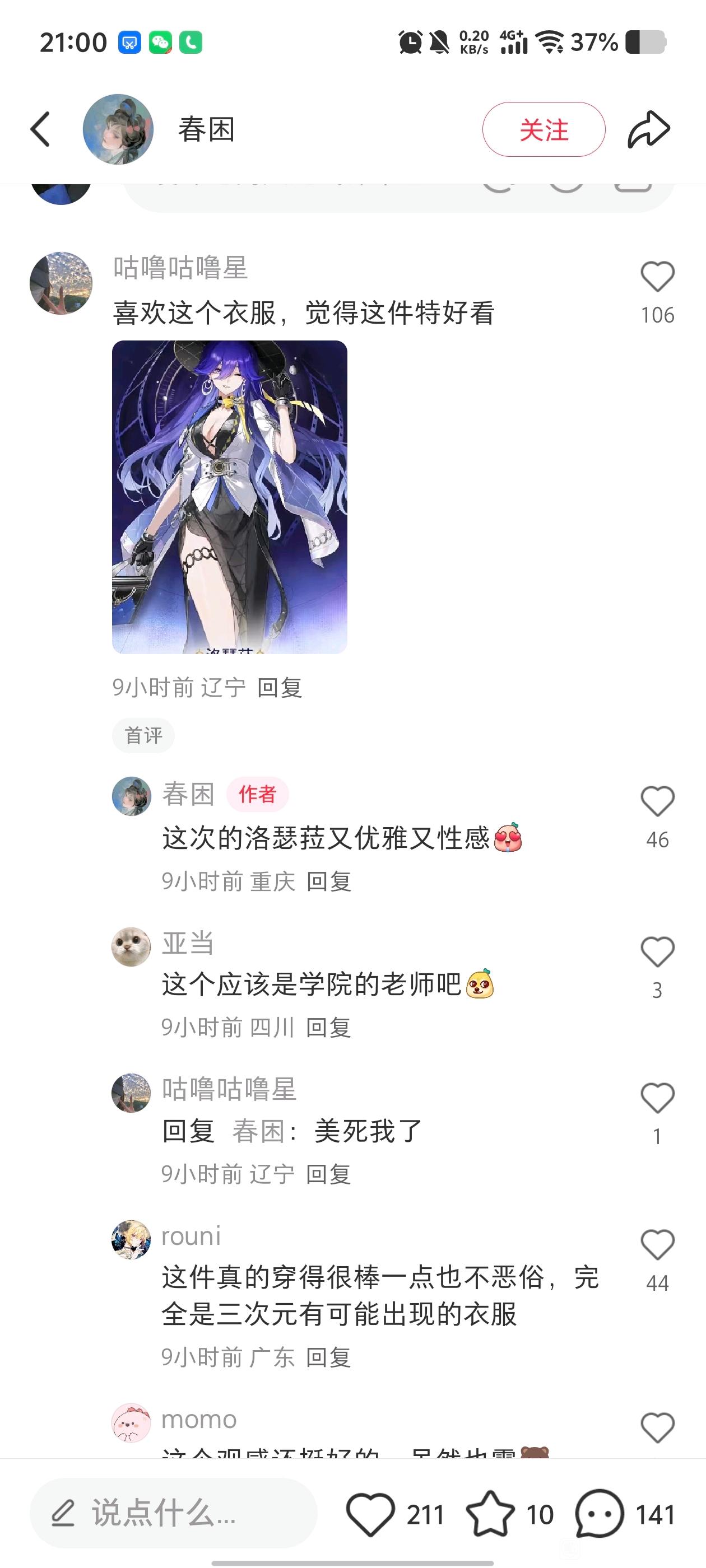Viewport: 706px width, 1568px height.
Task: Reply to 亚当's comment from 四川
Action: coord(328,1028)
